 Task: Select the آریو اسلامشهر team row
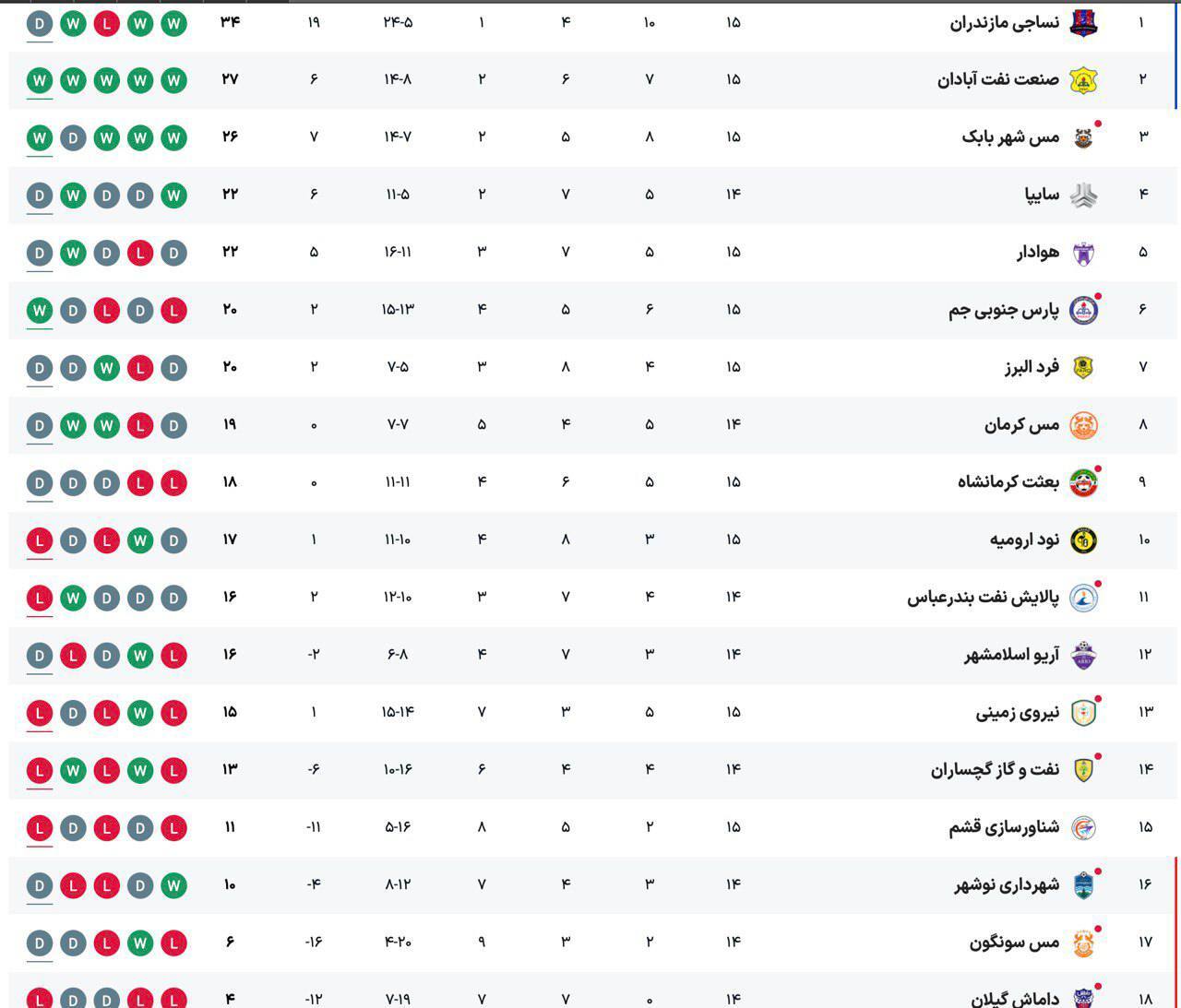tap(1012, 655)
